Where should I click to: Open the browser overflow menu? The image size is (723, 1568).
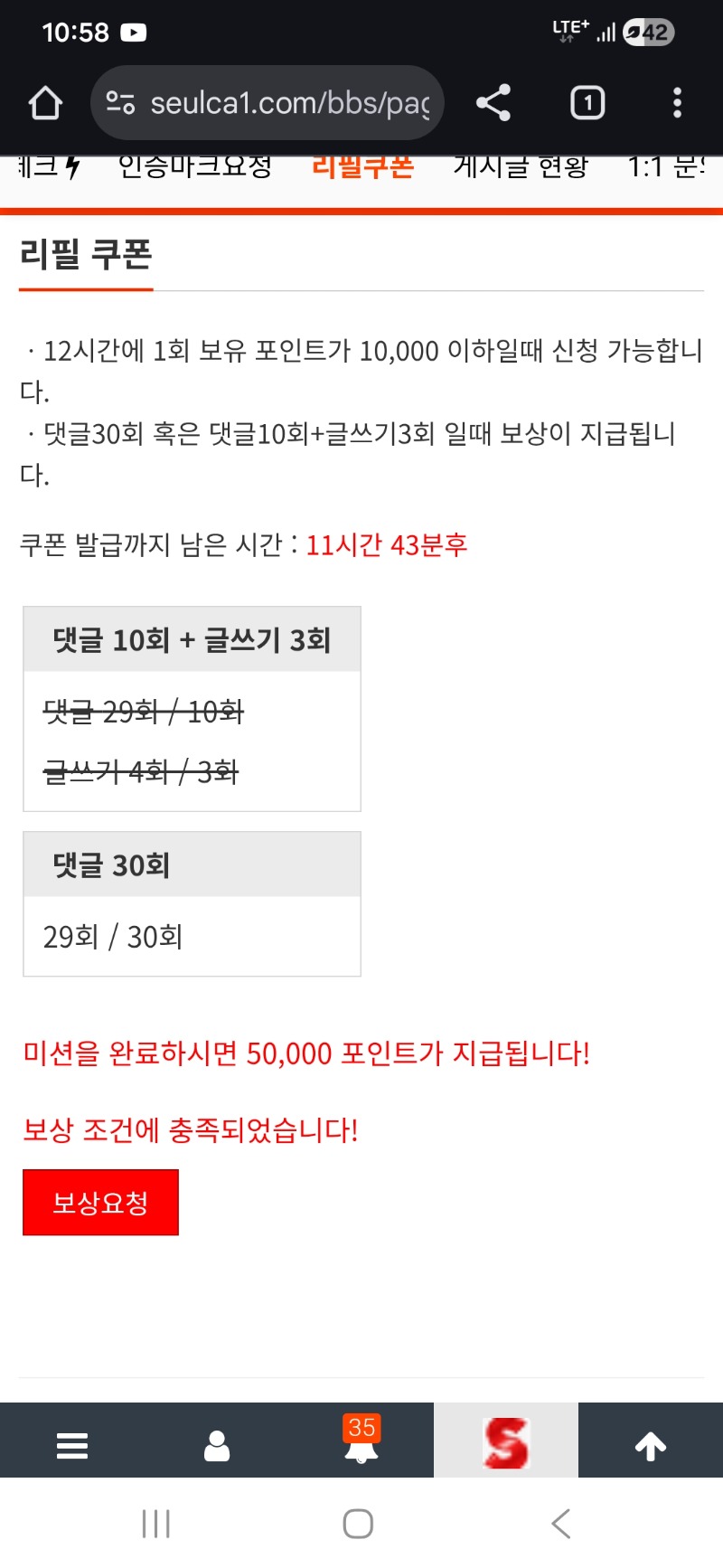click(x=677, y=103)
